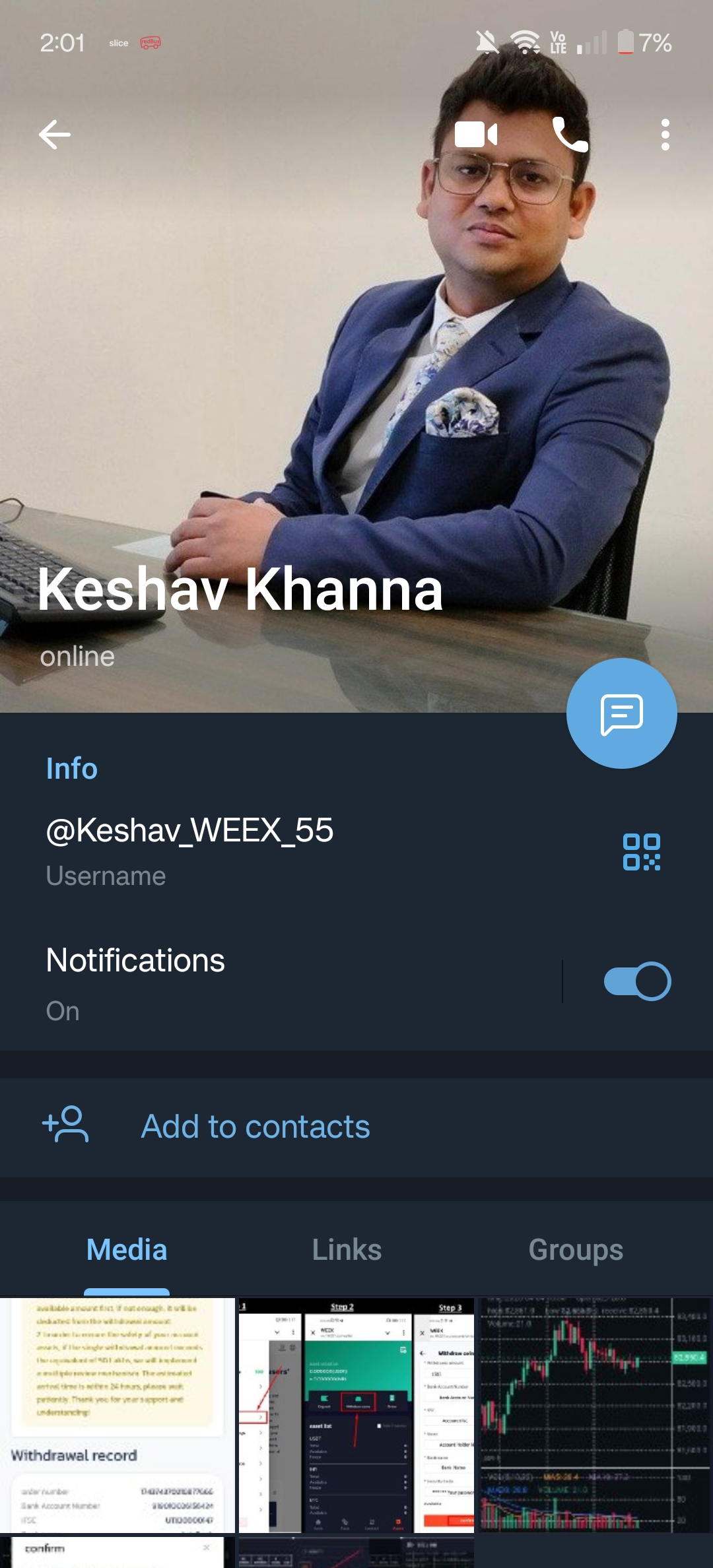
Task: Open the Step 2 tutorial media image
Action: (356, 1414)
